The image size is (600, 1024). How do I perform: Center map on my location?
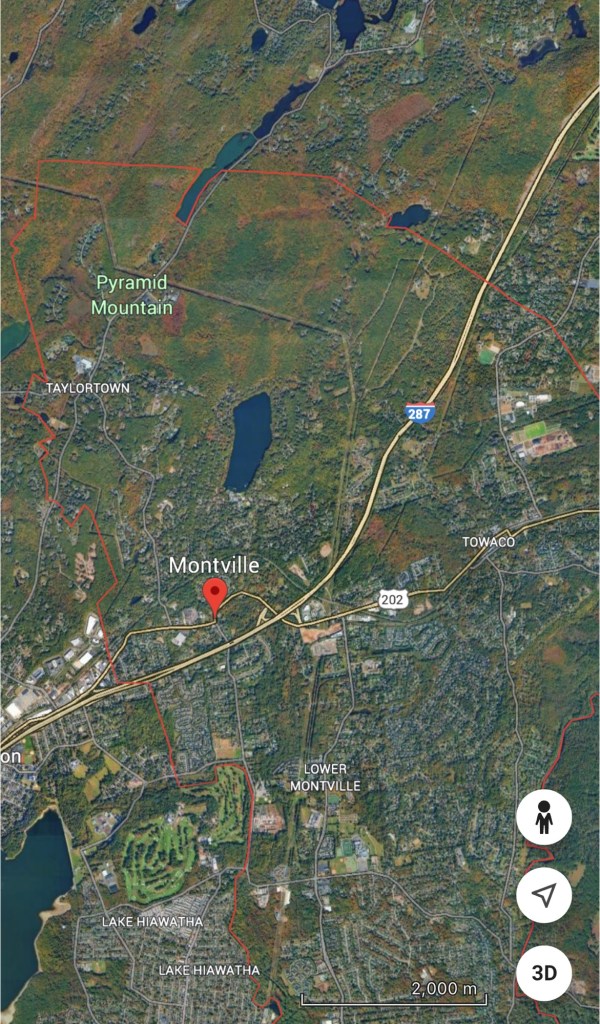(544, 895)
